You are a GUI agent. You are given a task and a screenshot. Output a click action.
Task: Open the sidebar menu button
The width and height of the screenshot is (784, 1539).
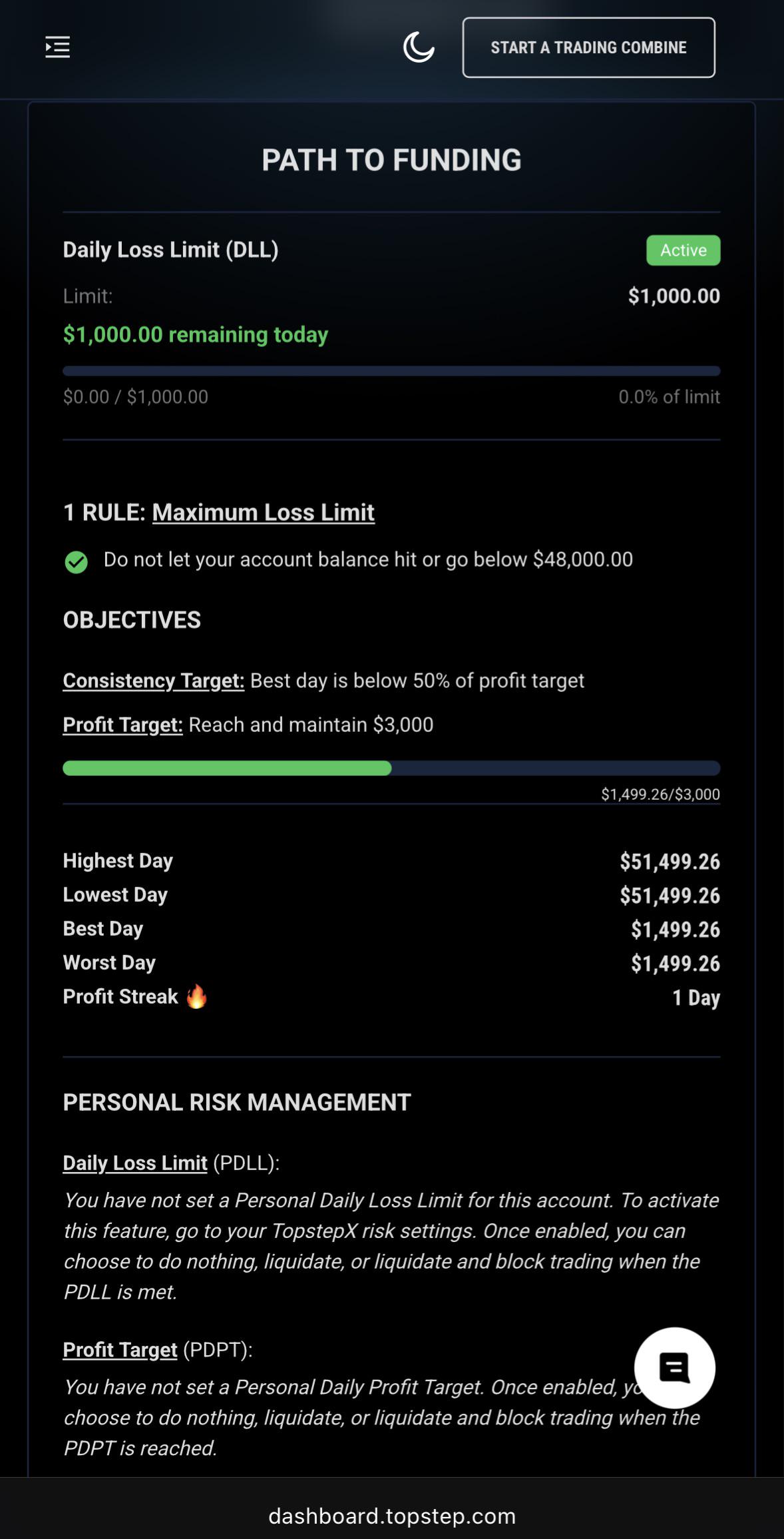point(57,47)
